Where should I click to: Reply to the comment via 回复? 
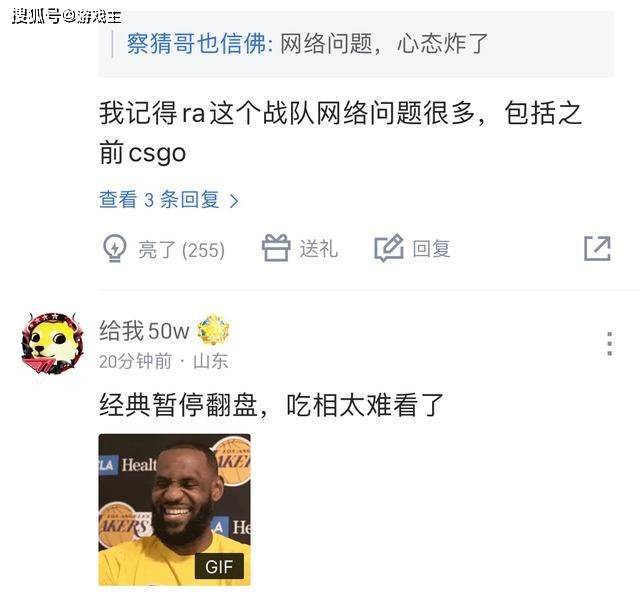click(412, 248)
